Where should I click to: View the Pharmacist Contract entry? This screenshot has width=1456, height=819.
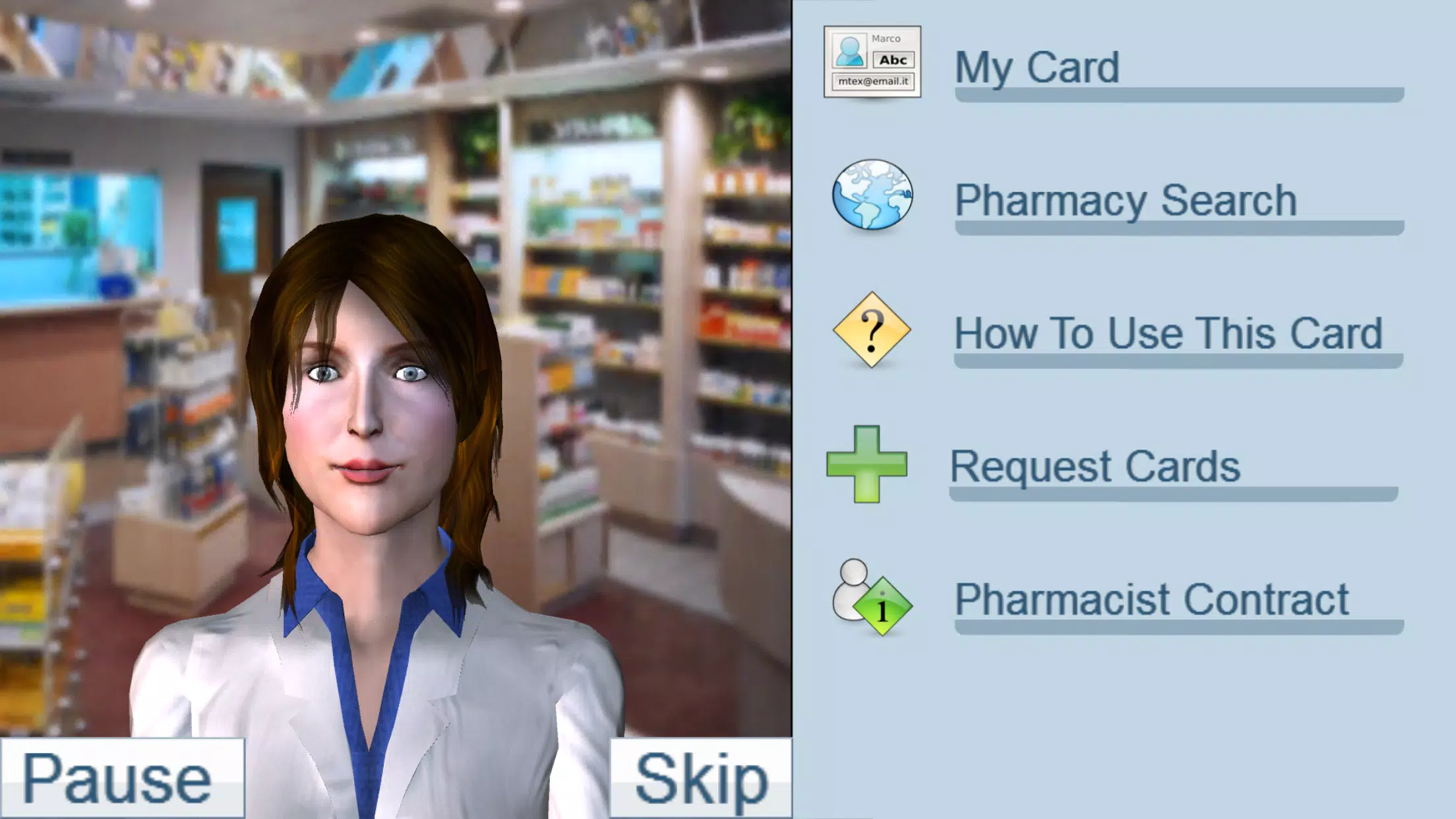coord(1114,599)
